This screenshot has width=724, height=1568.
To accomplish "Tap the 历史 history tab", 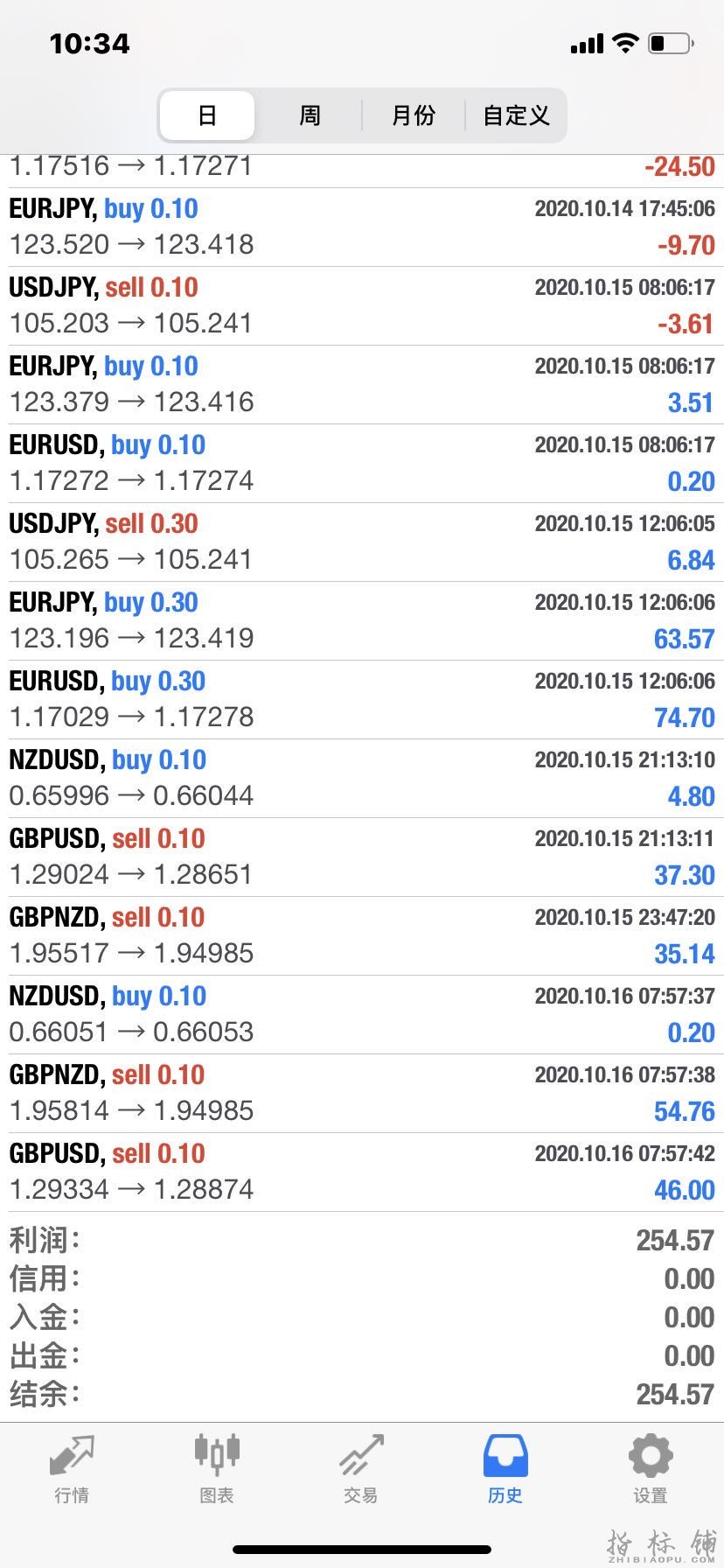I will (x=505, y=1470).
